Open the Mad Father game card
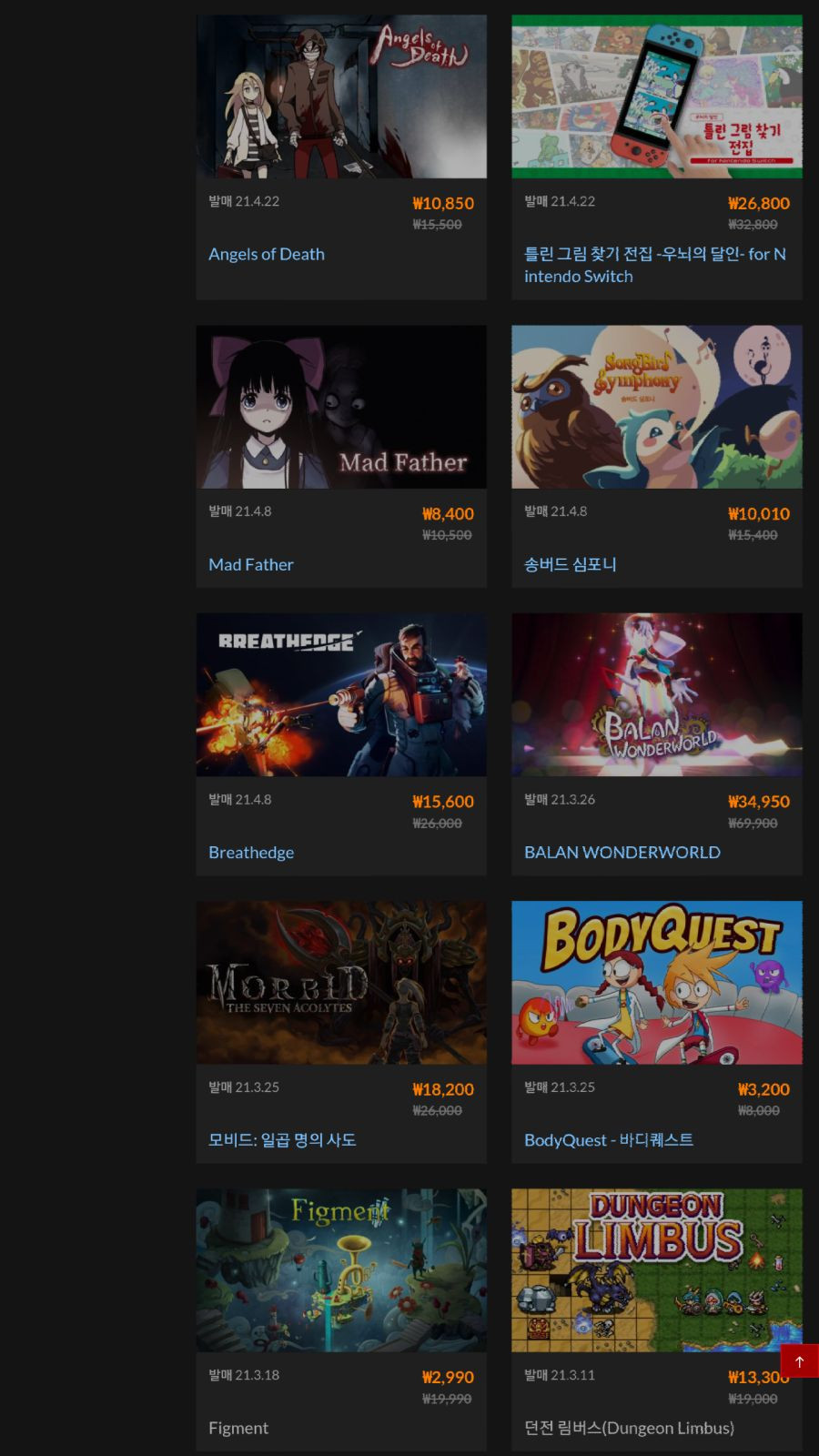 pyautogui.click(x=341, y=456)
